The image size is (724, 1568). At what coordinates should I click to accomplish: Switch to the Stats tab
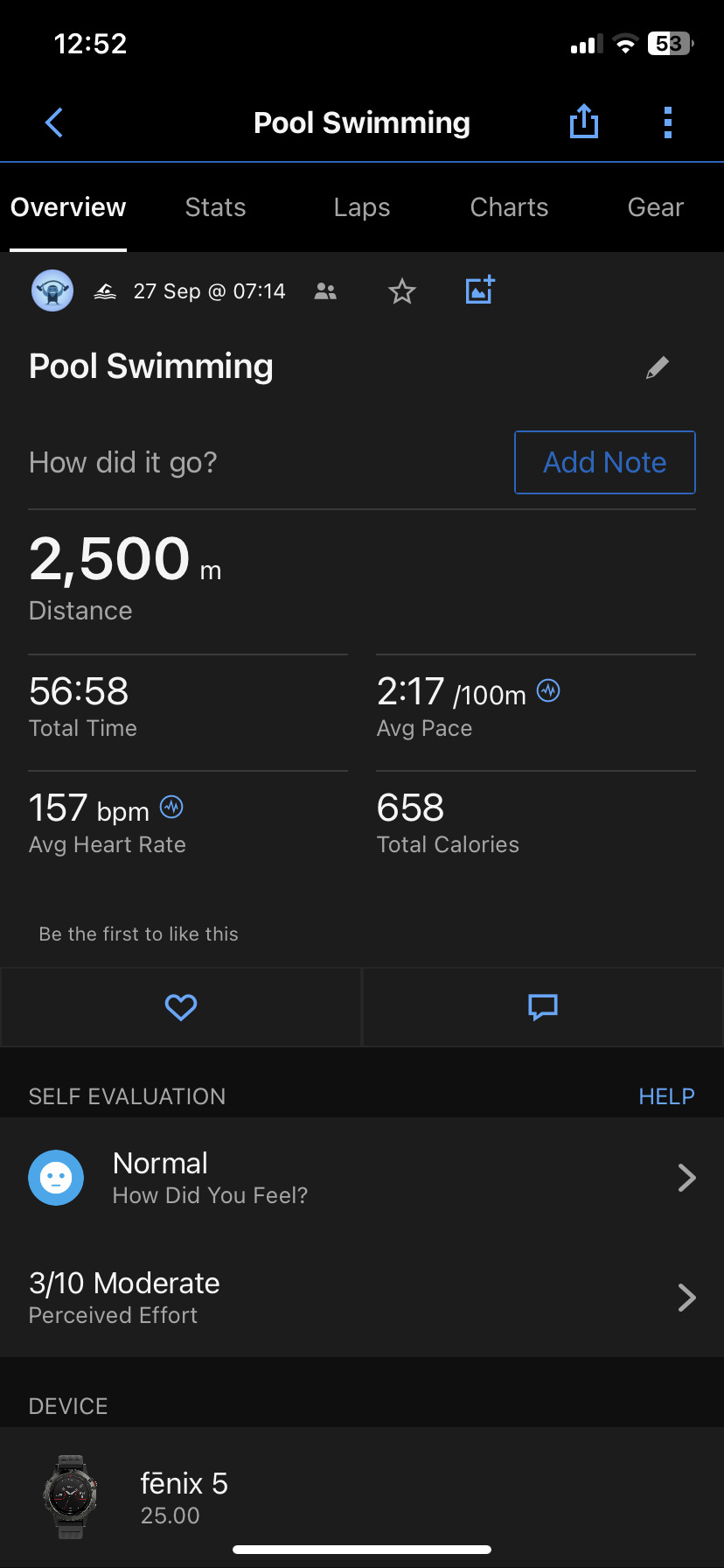(216, 207)
